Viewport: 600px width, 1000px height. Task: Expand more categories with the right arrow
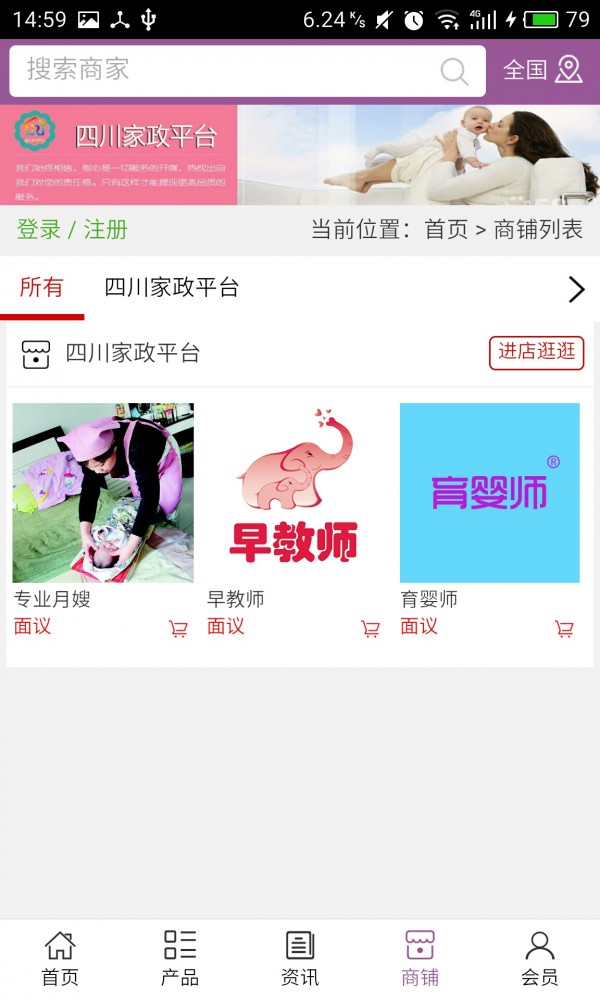coord(576,289)
